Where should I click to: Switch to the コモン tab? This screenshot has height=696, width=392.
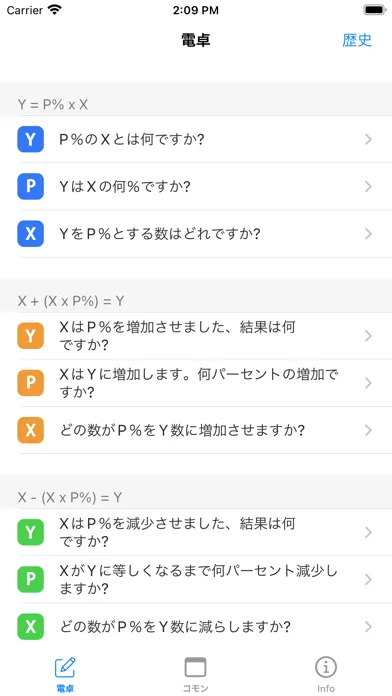tap(195, 674)
